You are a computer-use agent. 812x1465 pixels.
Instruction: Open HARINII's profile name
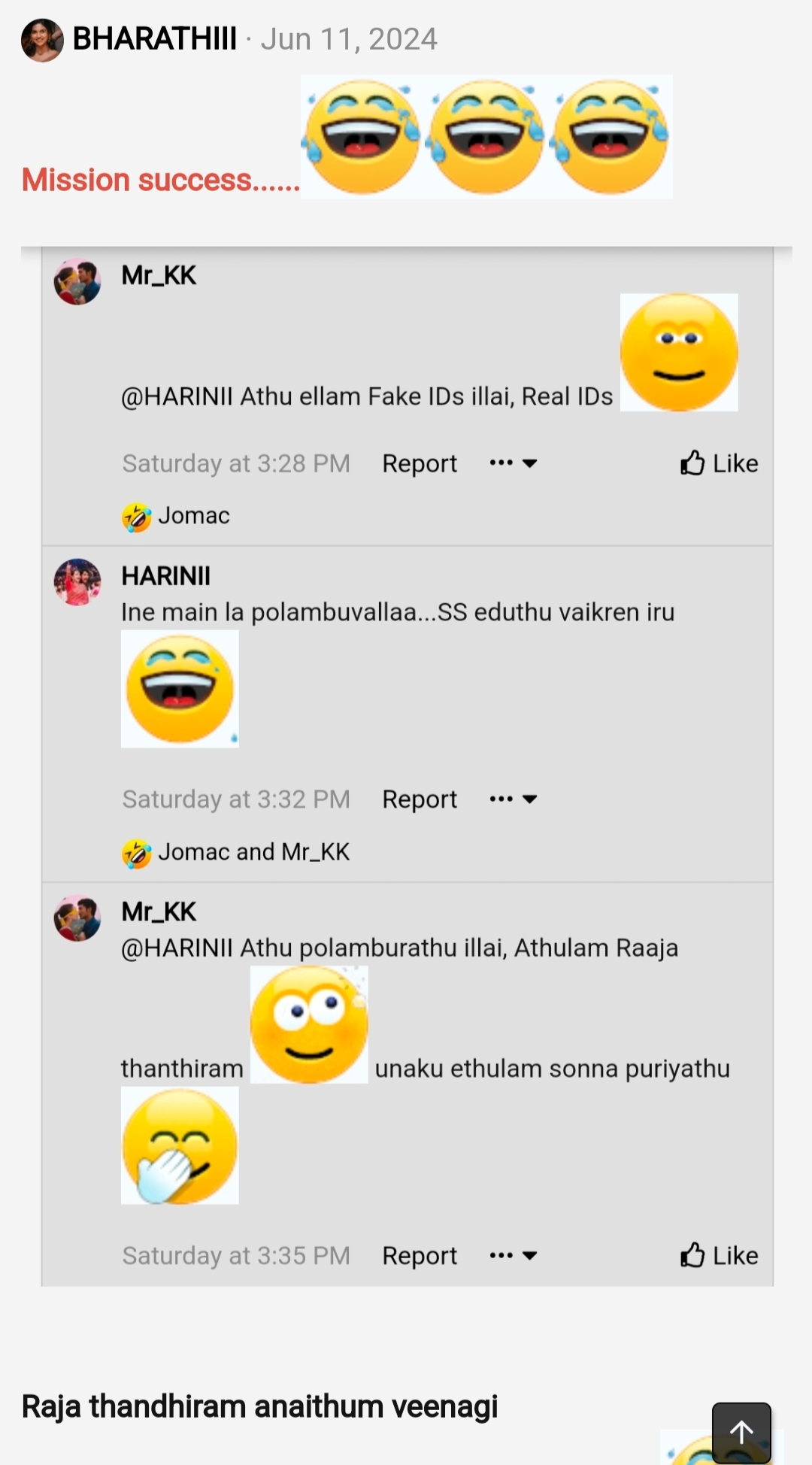[166, 576]
